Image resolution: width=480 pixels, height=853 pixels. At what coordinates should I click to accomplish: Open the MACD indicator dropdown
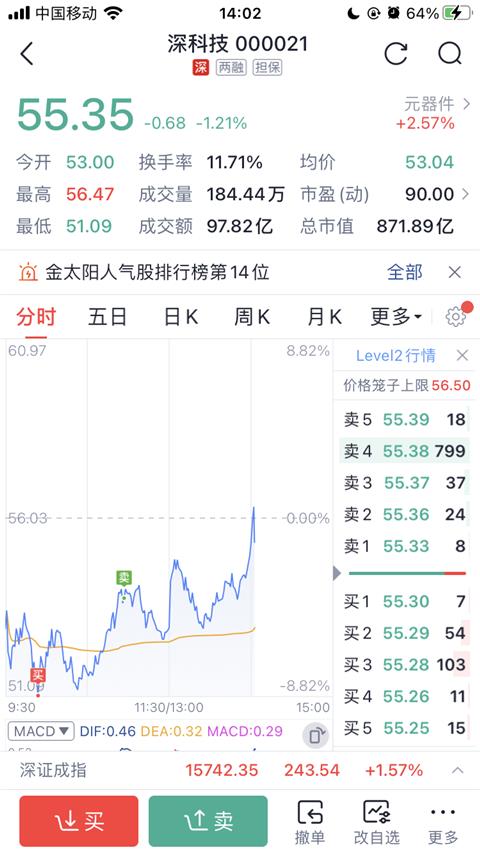41,731
